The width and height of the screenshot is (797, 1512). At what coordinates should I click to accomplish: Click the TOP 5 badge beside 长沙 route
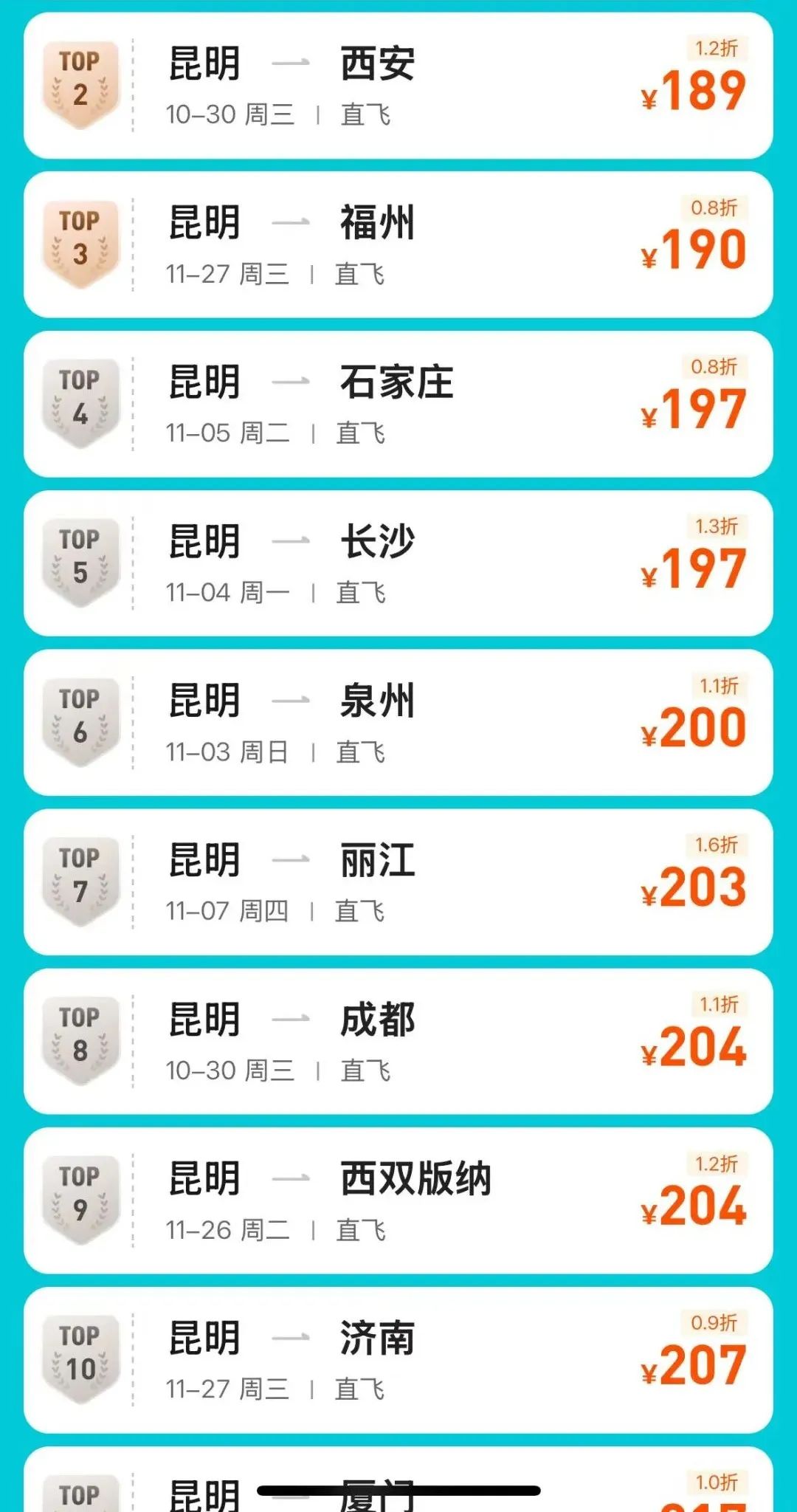coord(81,561)
